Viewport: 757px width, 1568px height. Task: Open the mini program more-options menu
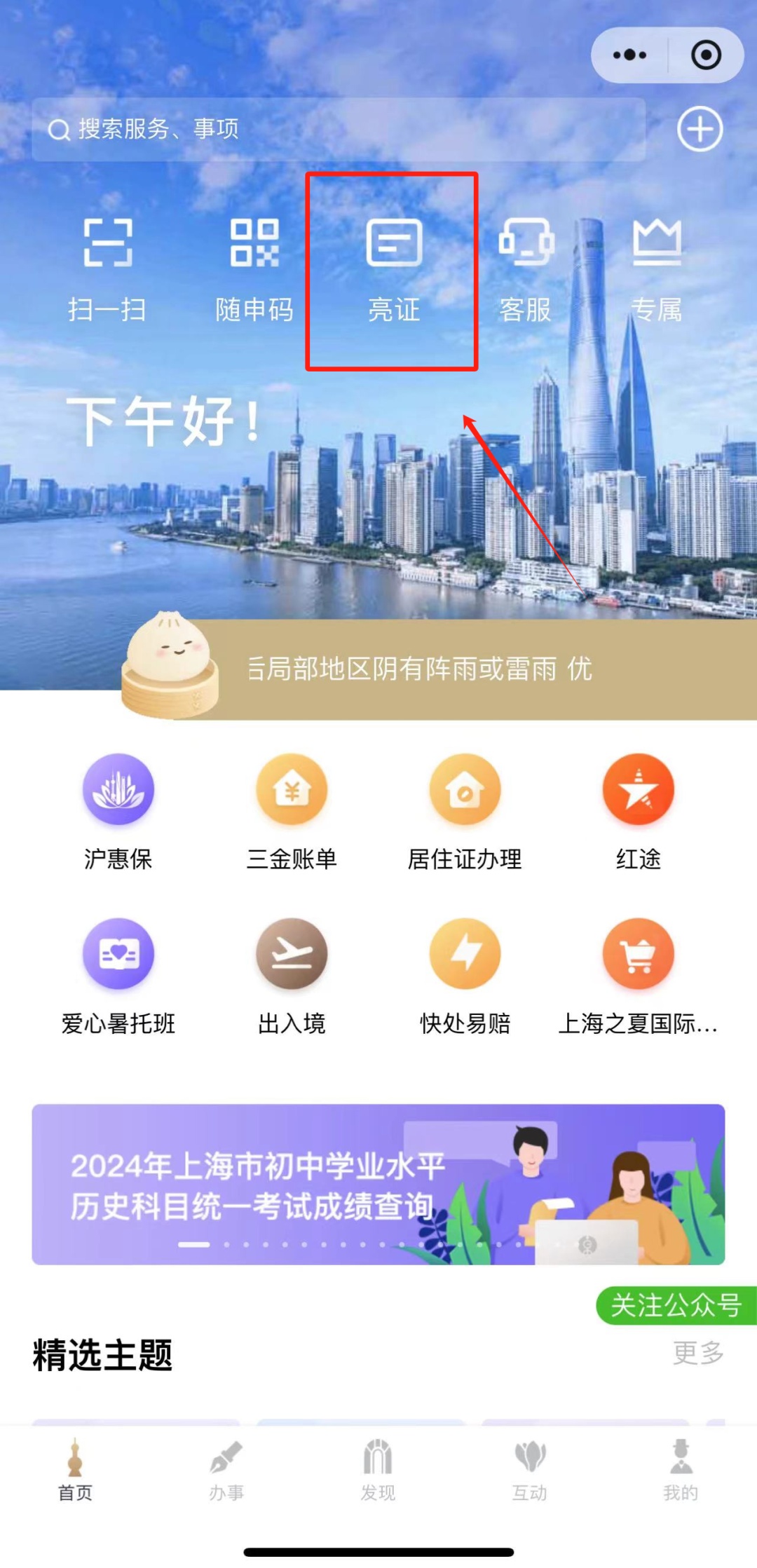tap(629, 55)
